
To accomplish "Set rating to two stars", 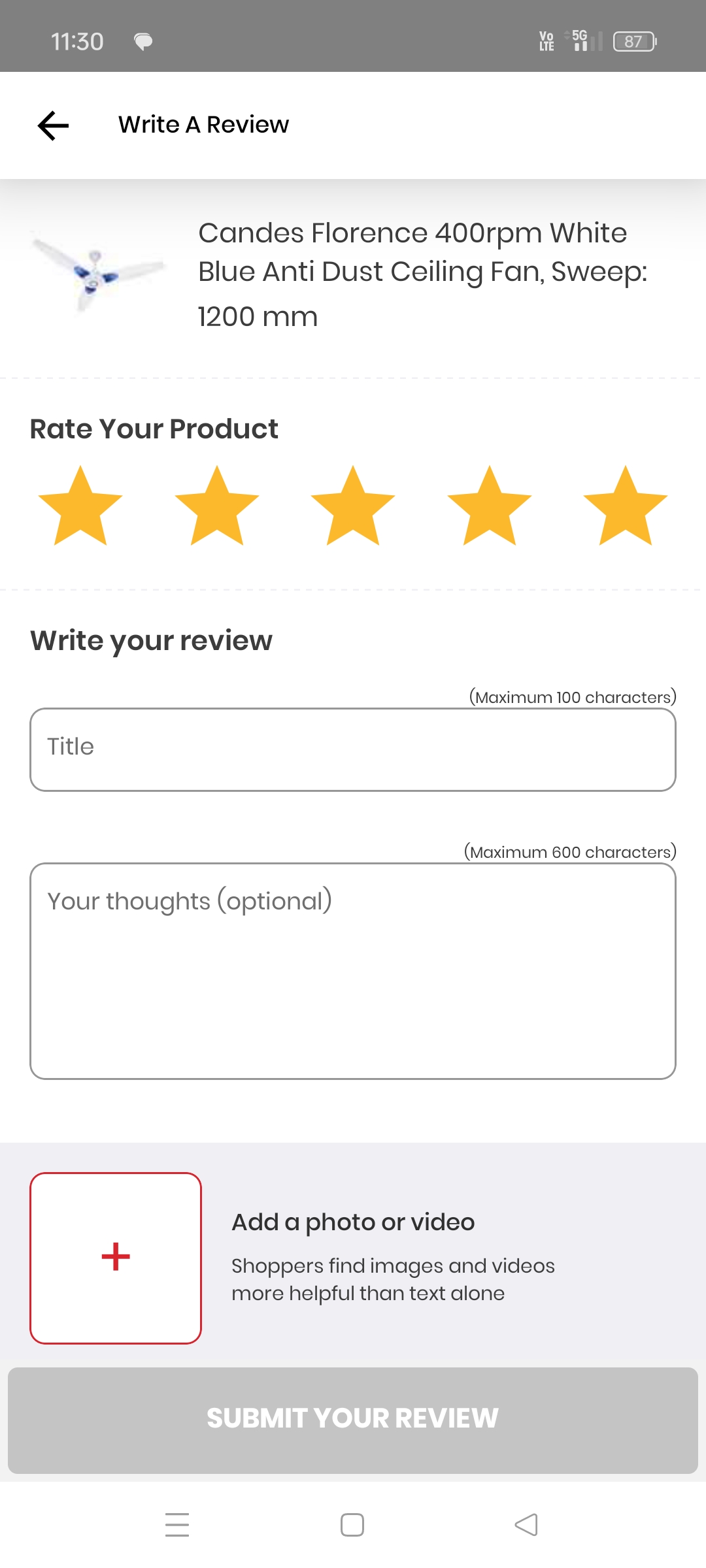I will point(216,507).
